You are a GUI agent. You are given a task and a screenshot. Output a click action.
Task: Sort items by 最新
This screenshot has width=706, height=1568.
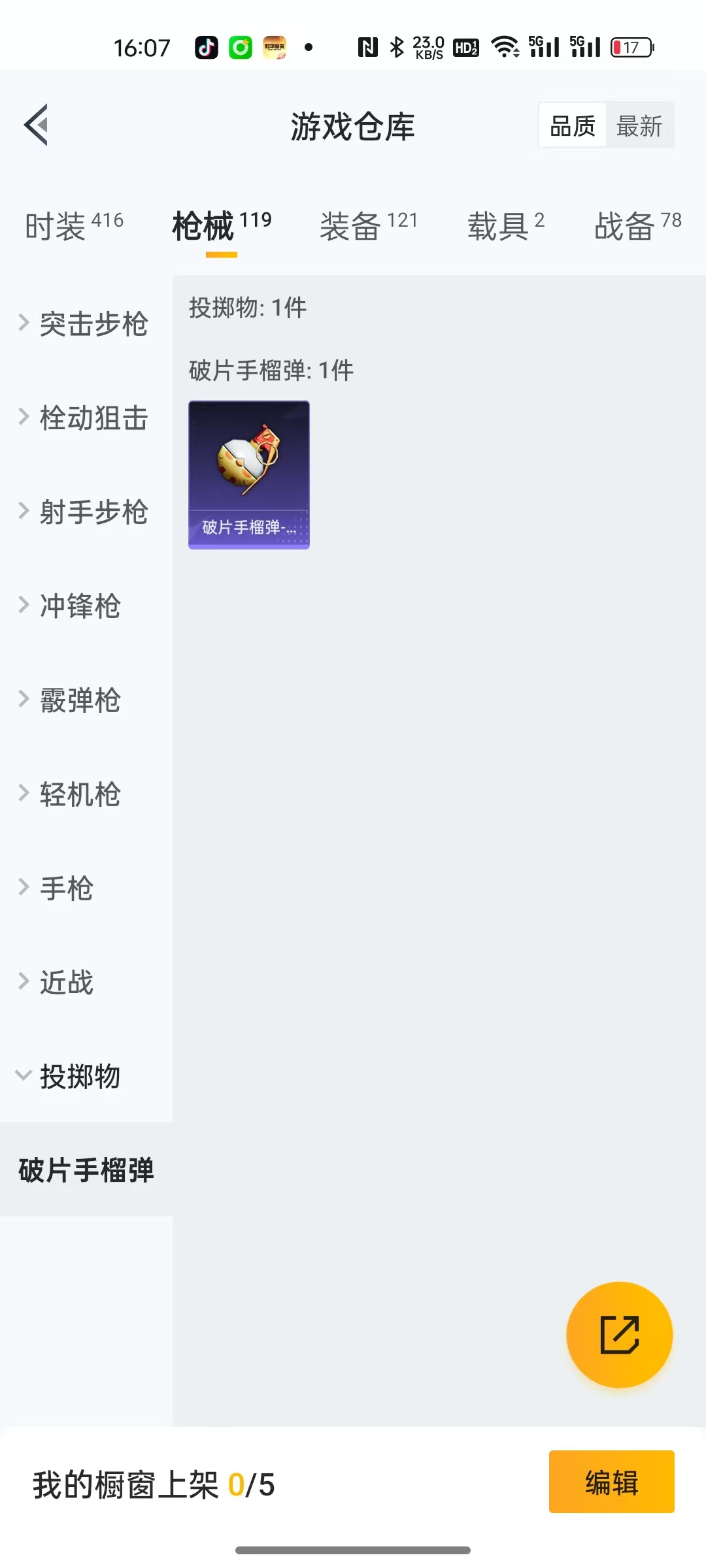[x=639, y=125]
